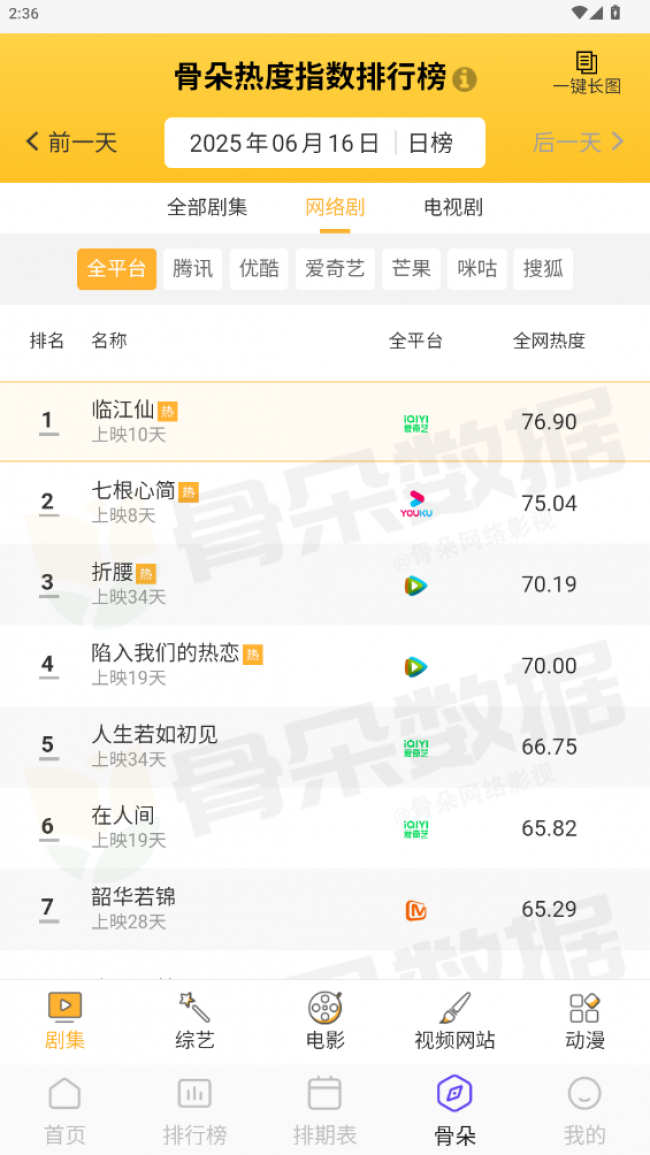Switch to the 全部剧集 tab
This screenshot has width=650, height=1155.
click(207, 208)
